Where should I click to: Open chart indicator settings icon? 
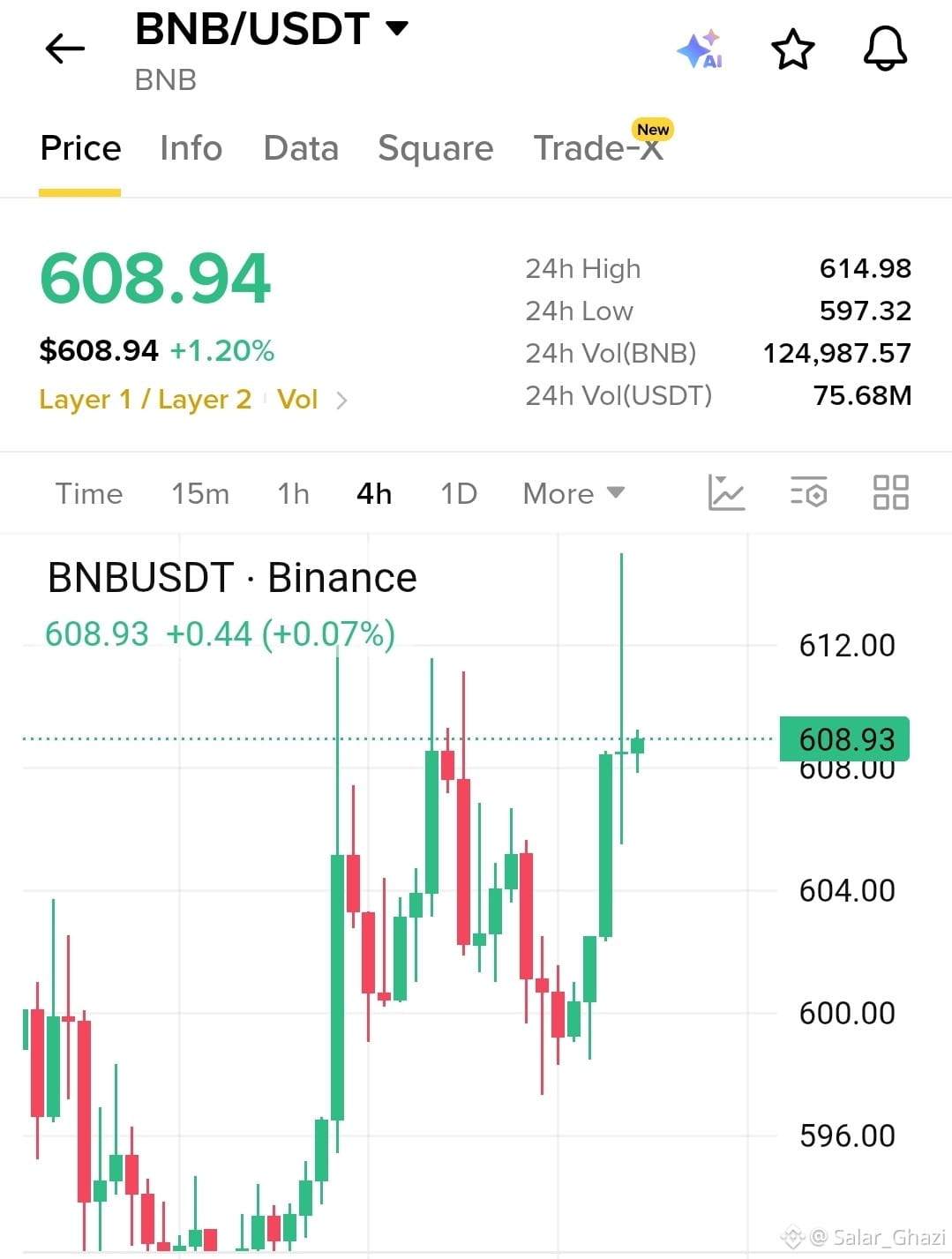(x=808, y=492)
